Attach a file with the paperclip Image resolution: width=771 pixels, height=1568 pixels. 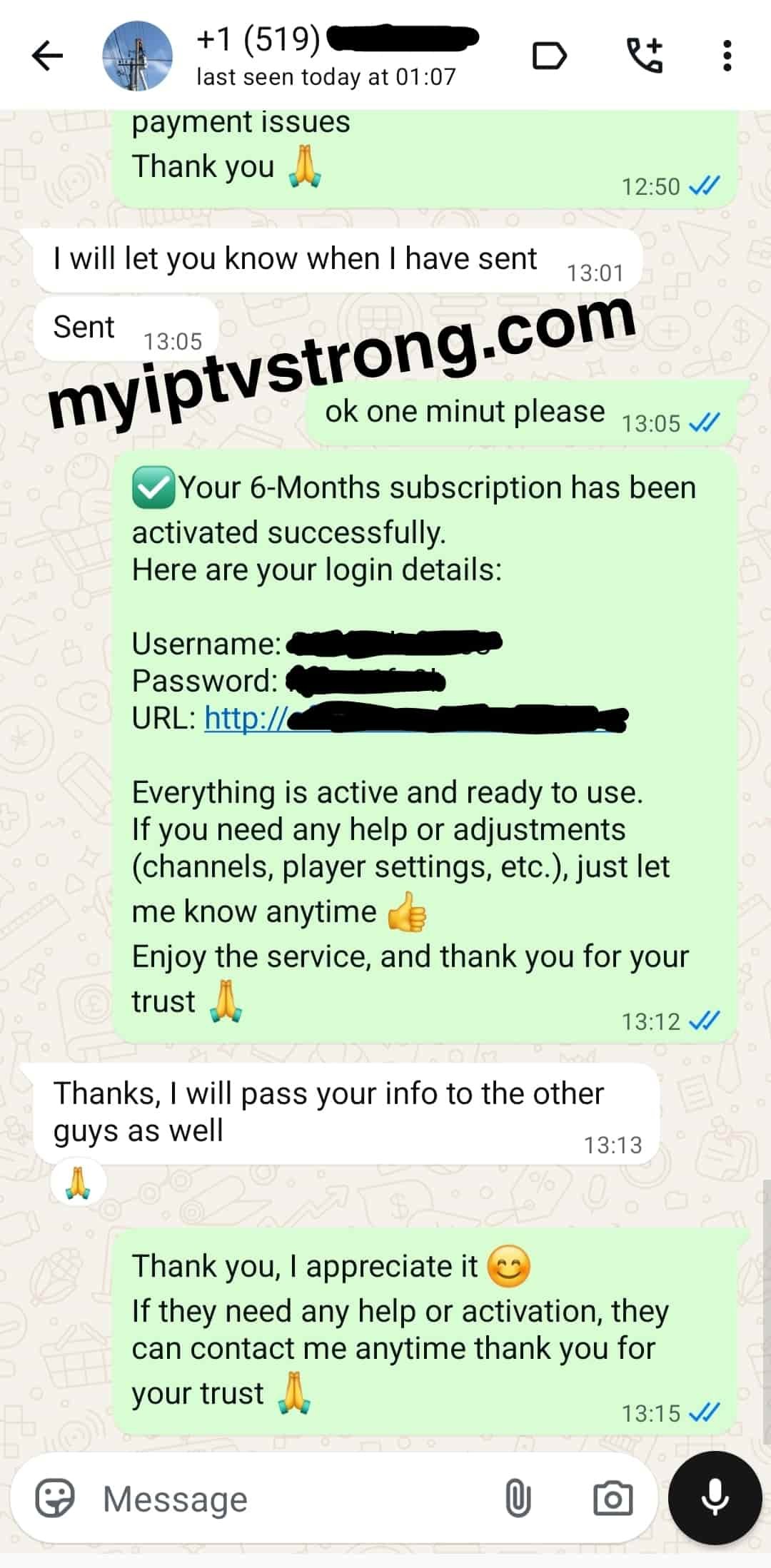click(x=518, y=1498)
